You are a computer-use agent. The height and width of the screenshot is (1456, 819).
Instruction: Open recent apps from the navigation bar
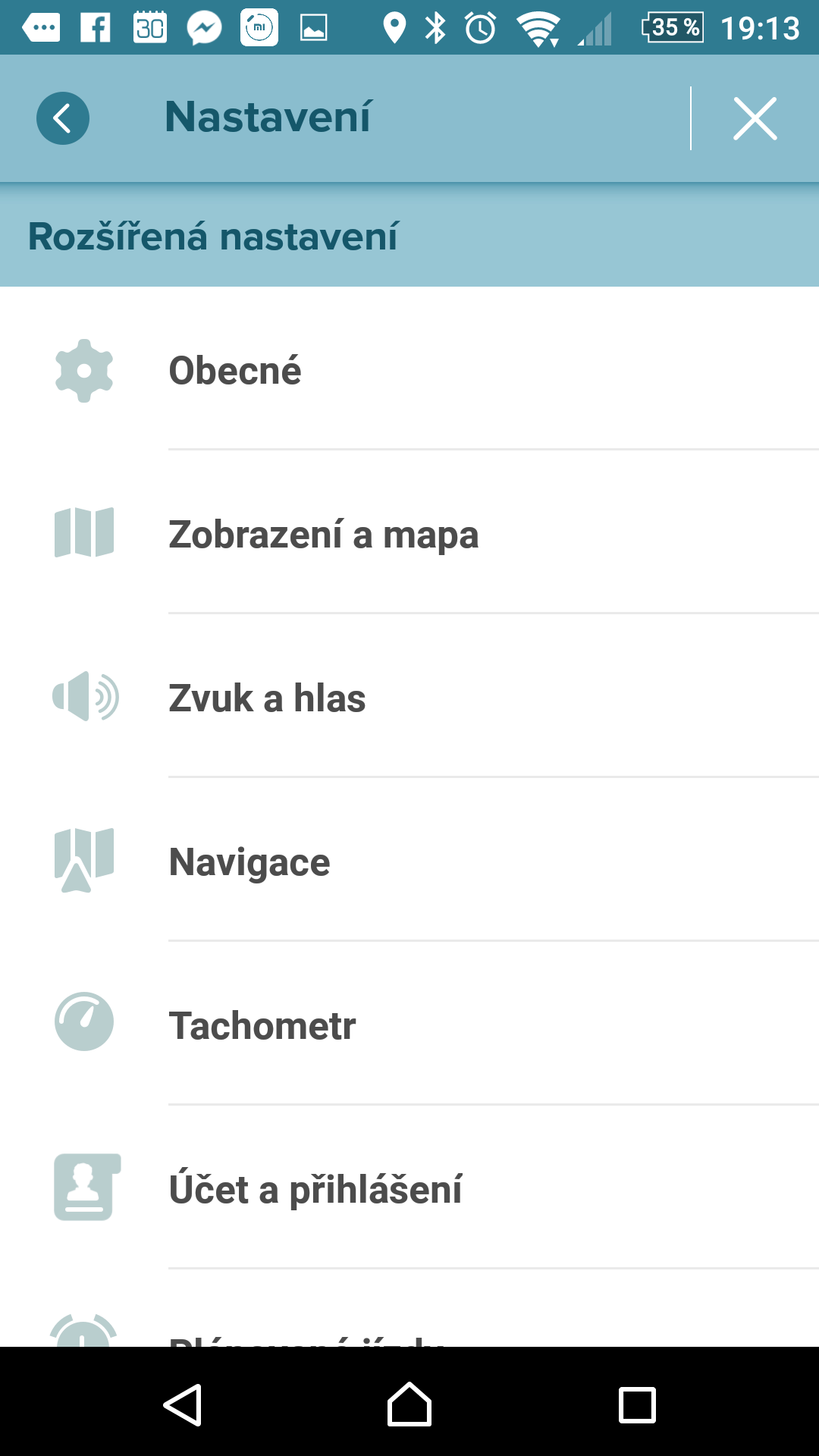coord(637,1405)
